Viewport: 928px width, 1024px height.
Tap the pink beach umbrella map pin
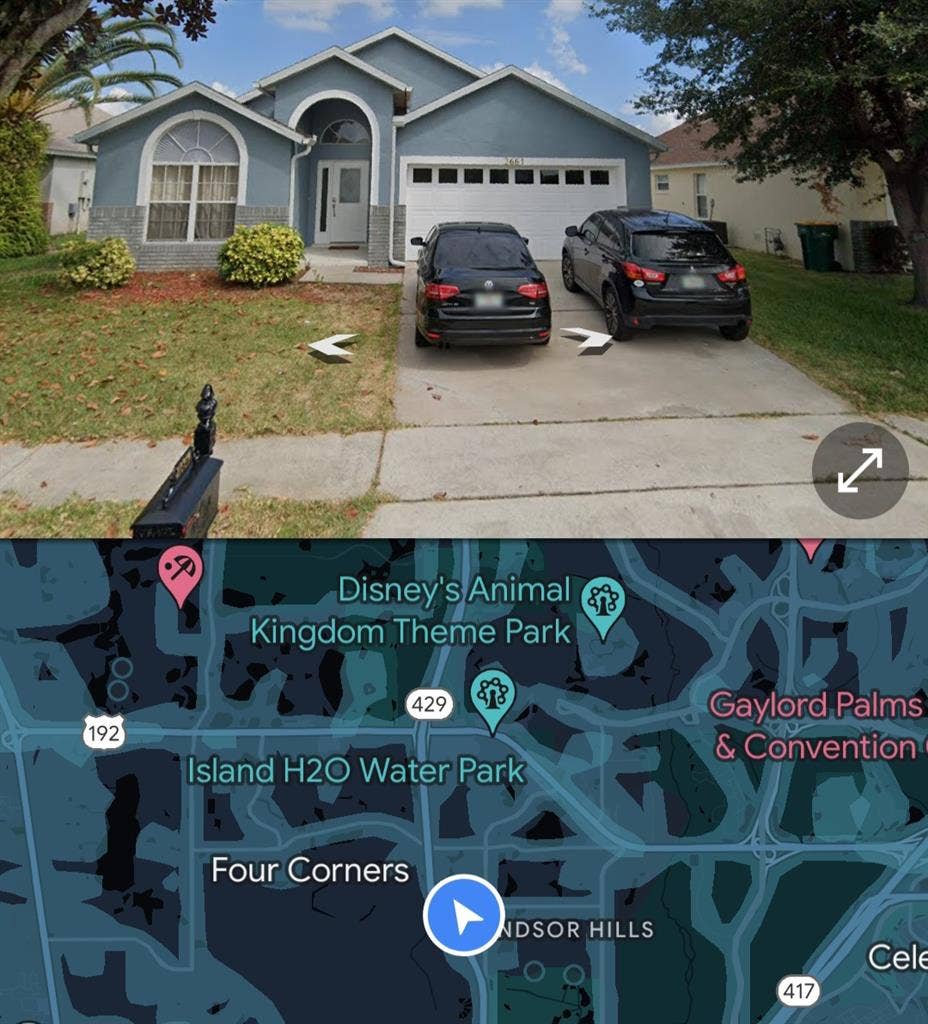point(181,573)
